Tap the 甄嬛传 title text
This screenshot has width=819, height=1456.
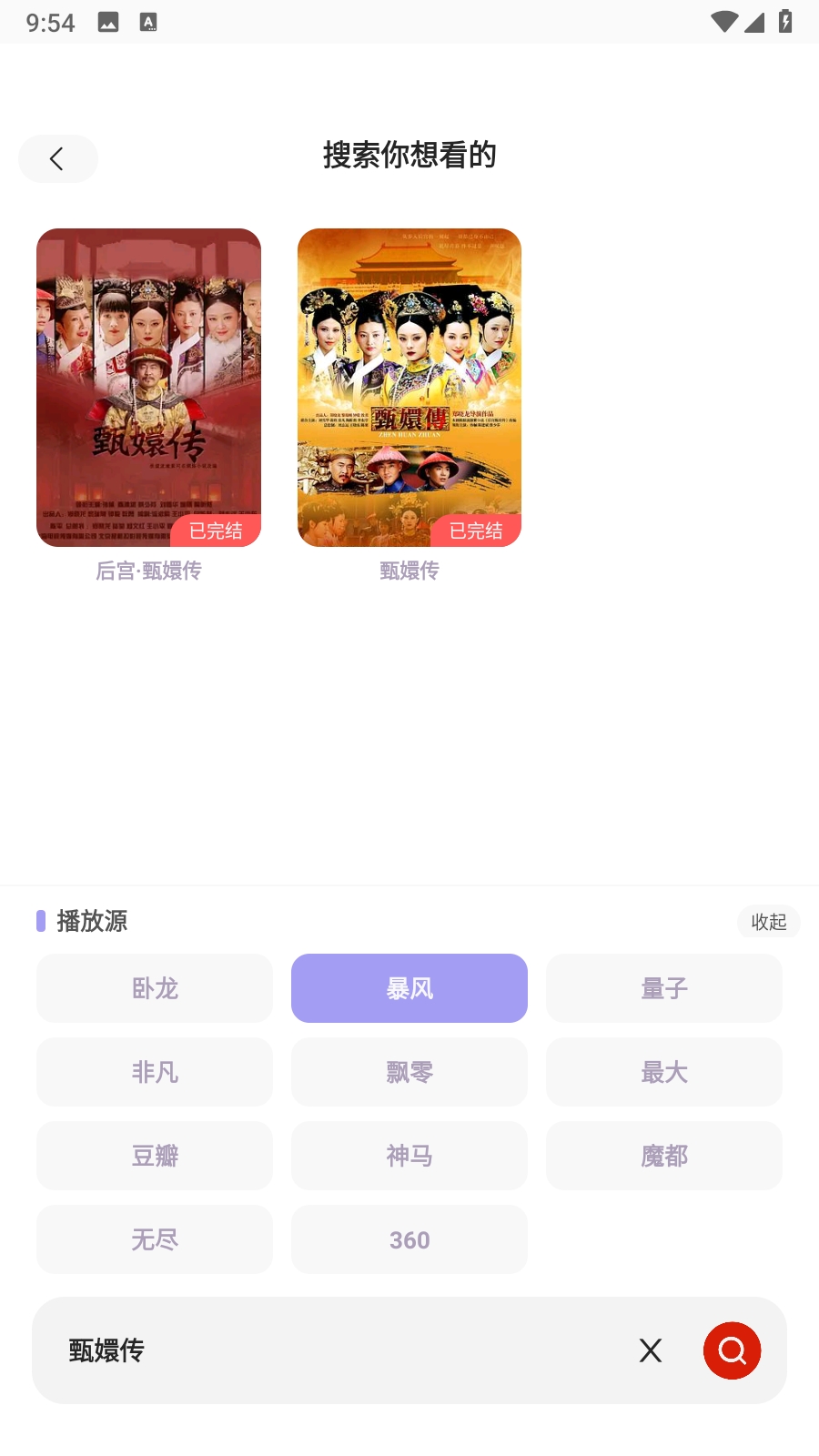(x=409, y=571)
